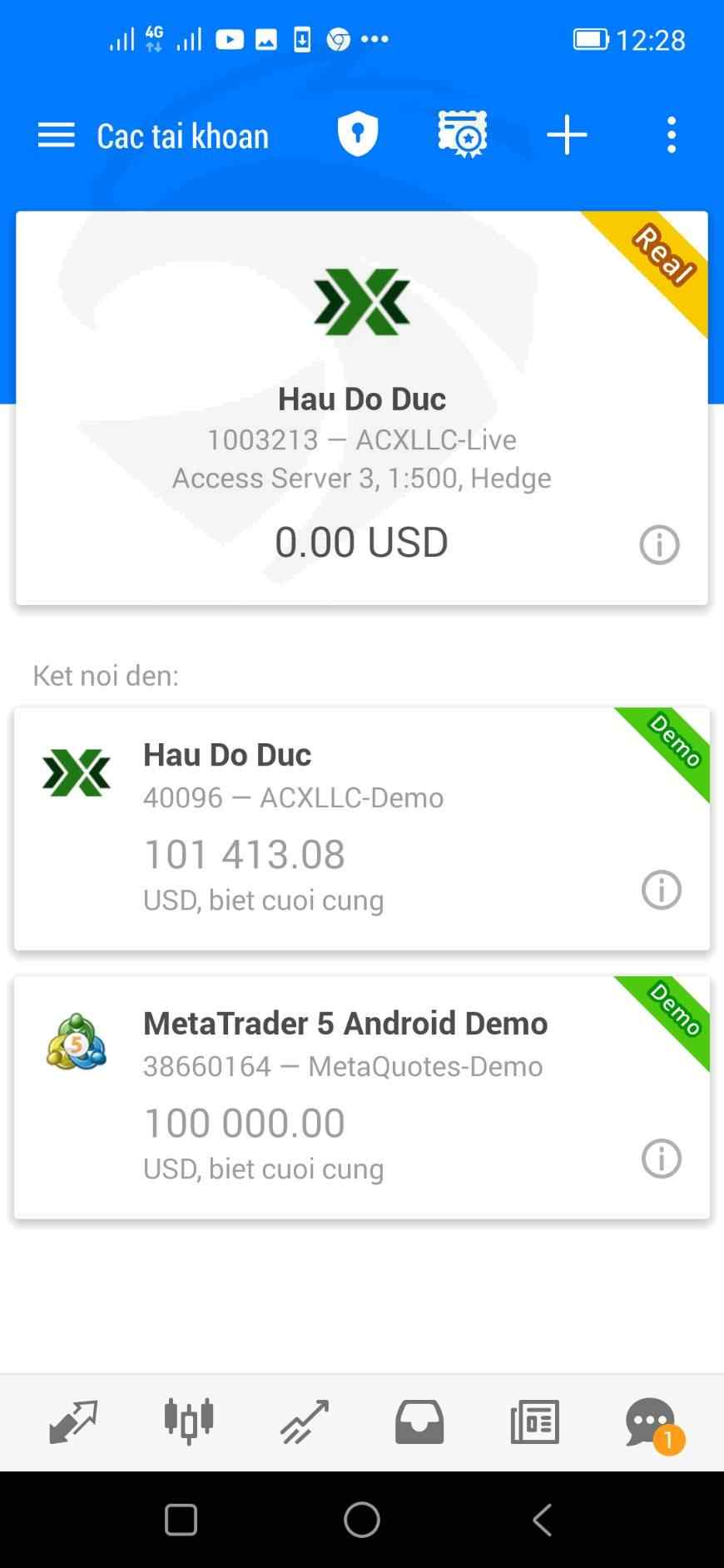Go to the trade tab with rising line

point(304,1422)
